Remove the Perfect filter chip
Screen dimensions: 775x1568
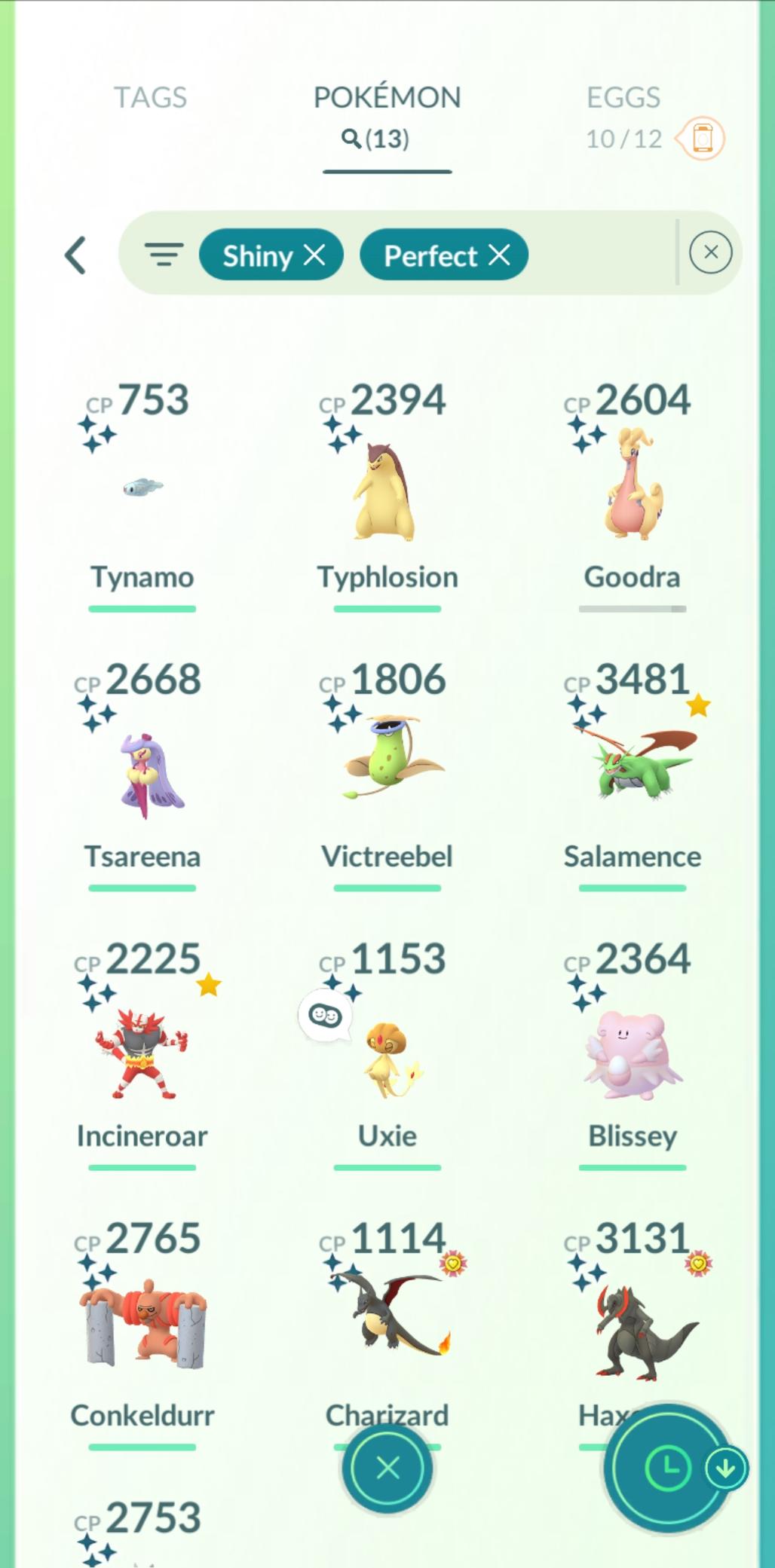499,255
